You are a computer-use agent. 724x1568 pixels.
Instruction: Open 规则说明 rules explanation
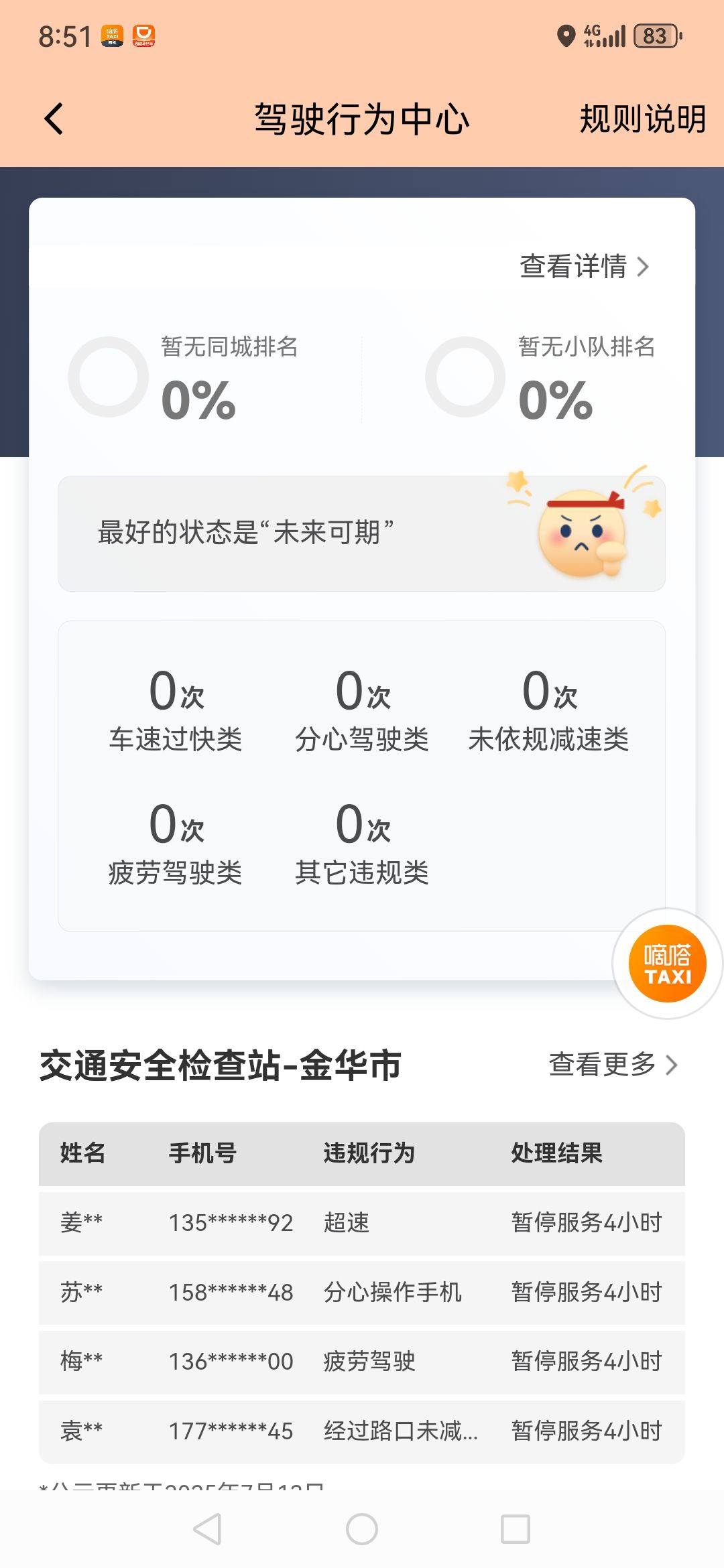tap(642, 119)
